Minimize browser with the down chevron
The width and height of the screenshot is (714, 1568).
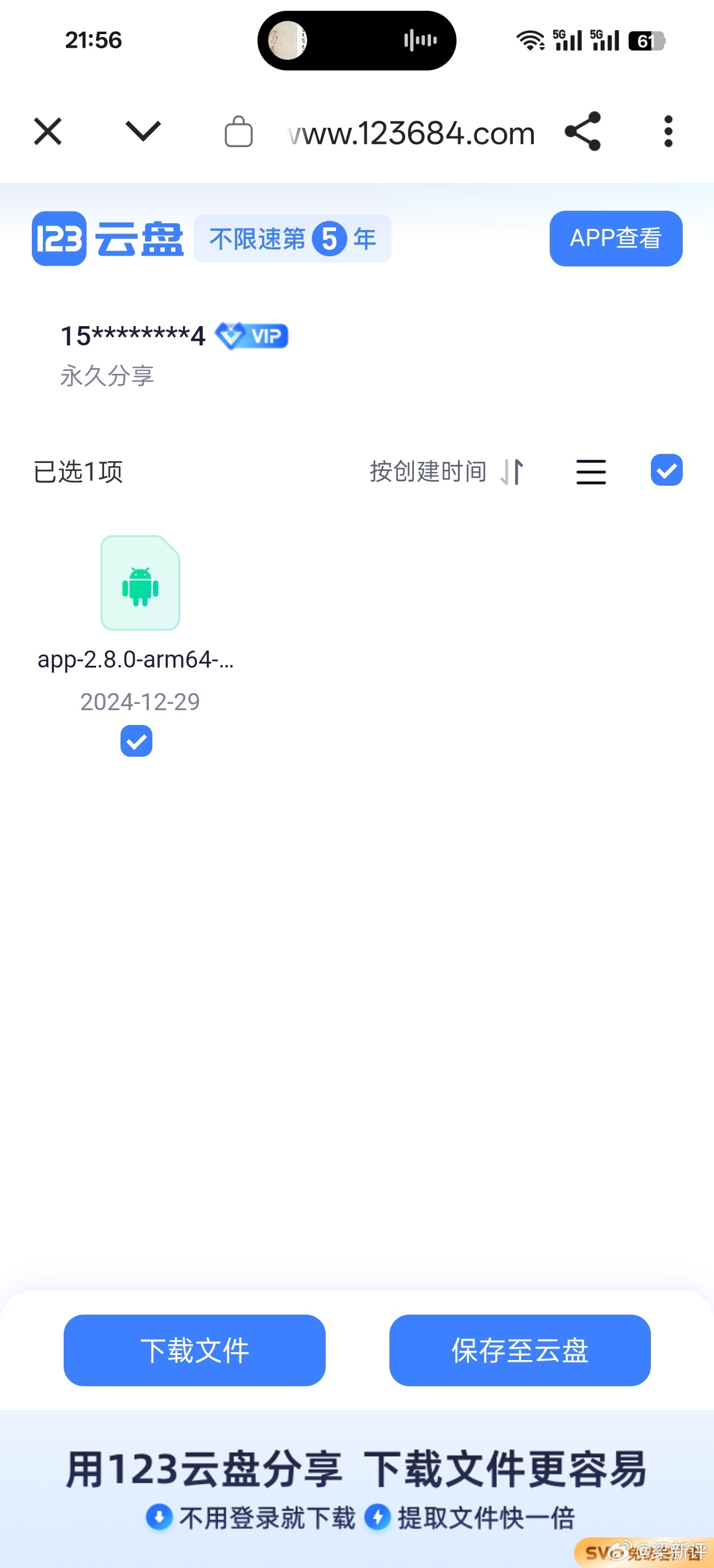(x=143, y=131)
